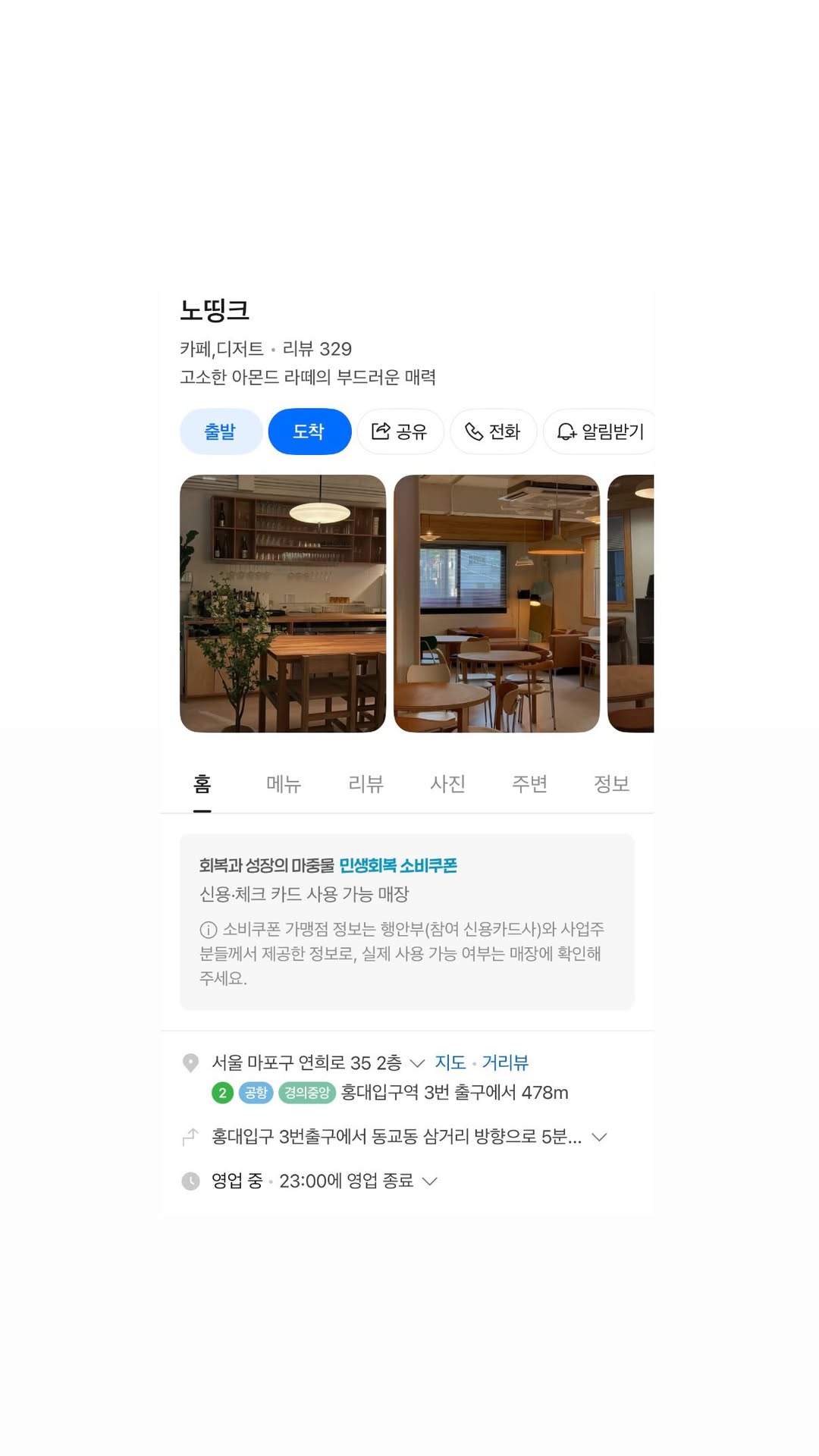Screen dimensions: 819x1456
Task: Switch to the 정보 tab
Action: coord(611,783)
